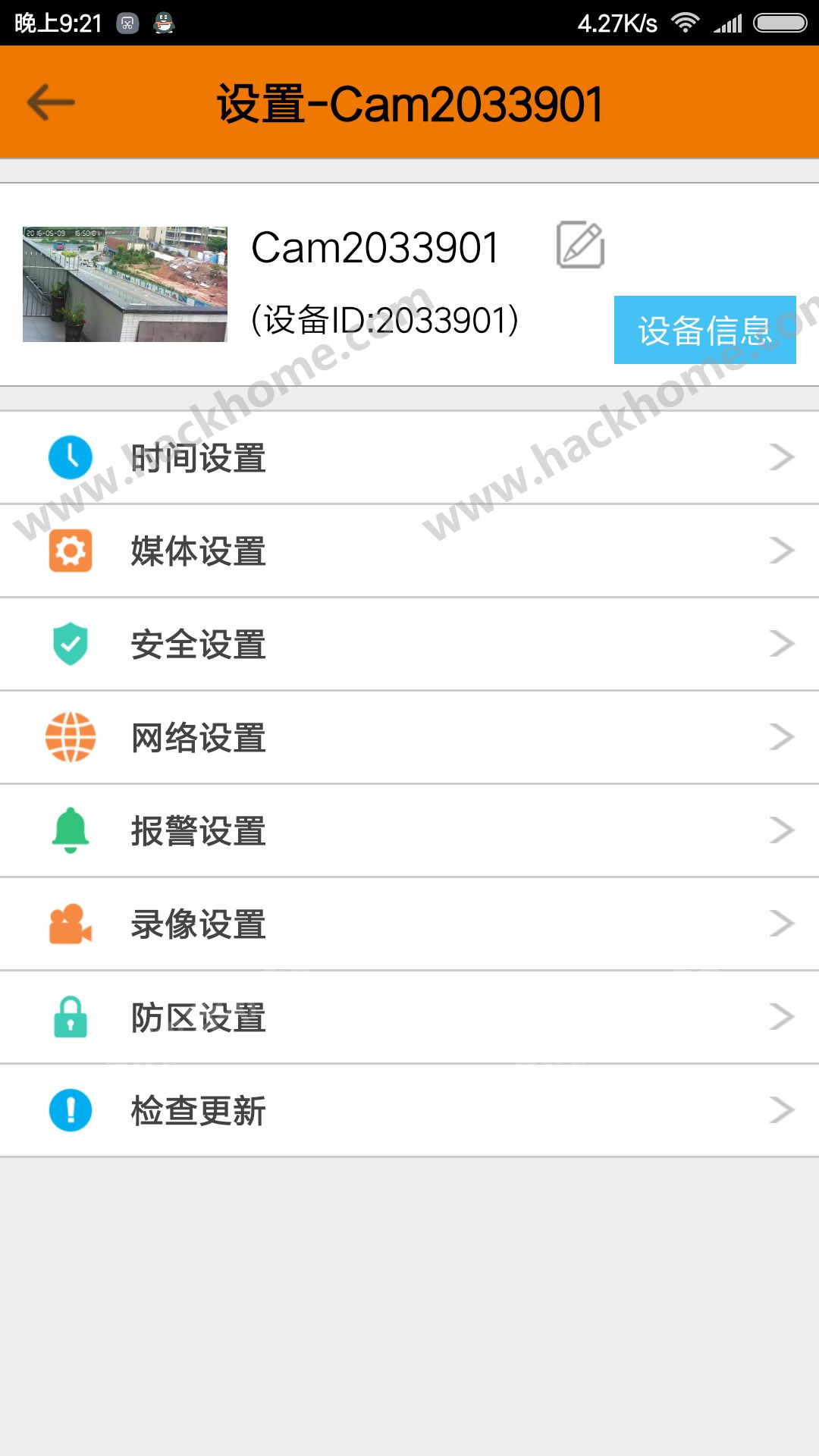Open 录像设置 recording settings
The width and height of the screenshot is (819, 1456).
[x=409, y=924]
